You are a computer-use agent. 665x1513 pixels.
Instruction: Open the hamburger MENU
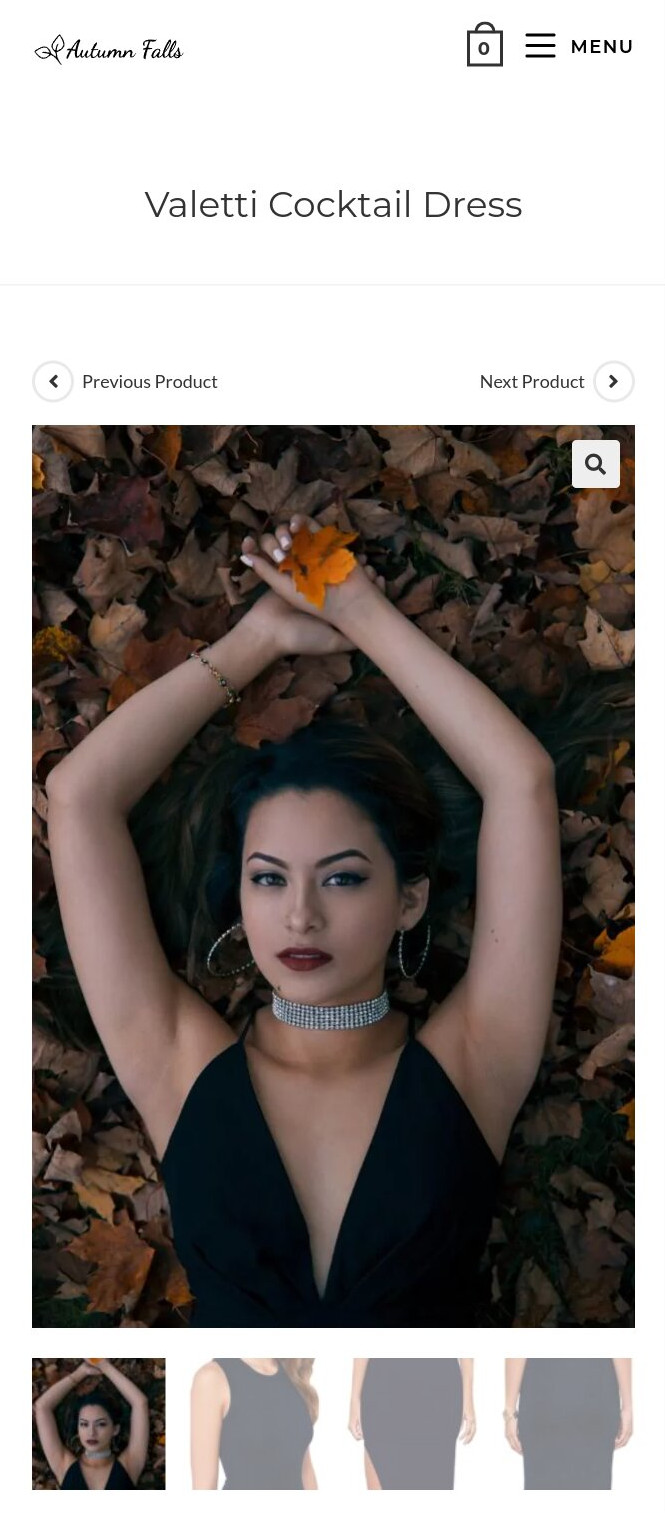point(579,46)
